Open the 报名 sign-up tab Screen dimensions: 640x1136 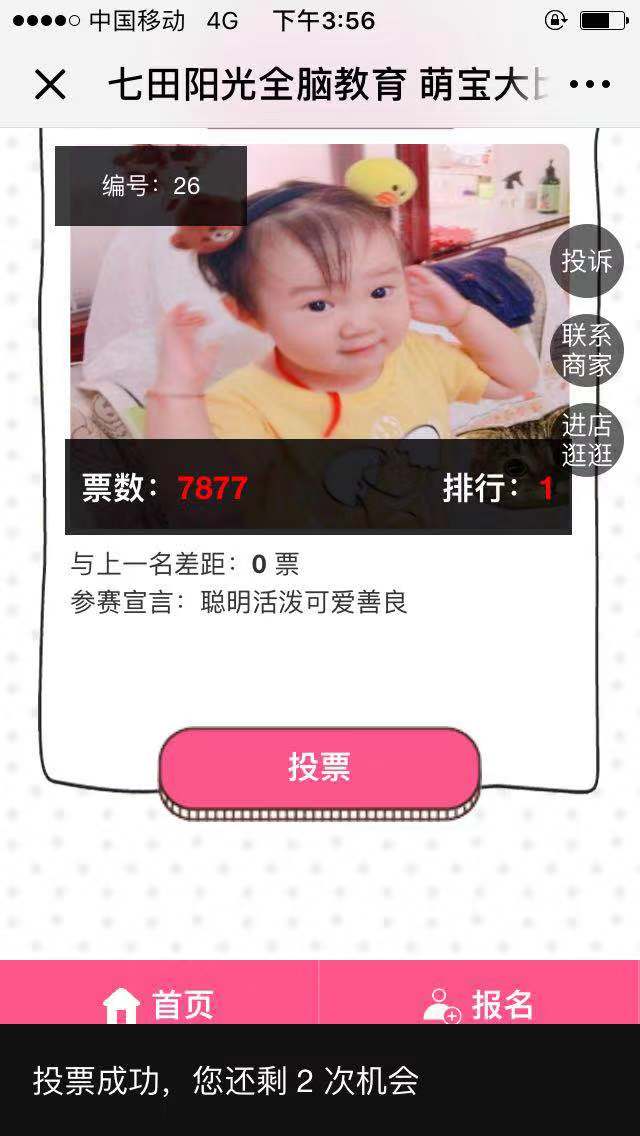(x=479, y=1003)
